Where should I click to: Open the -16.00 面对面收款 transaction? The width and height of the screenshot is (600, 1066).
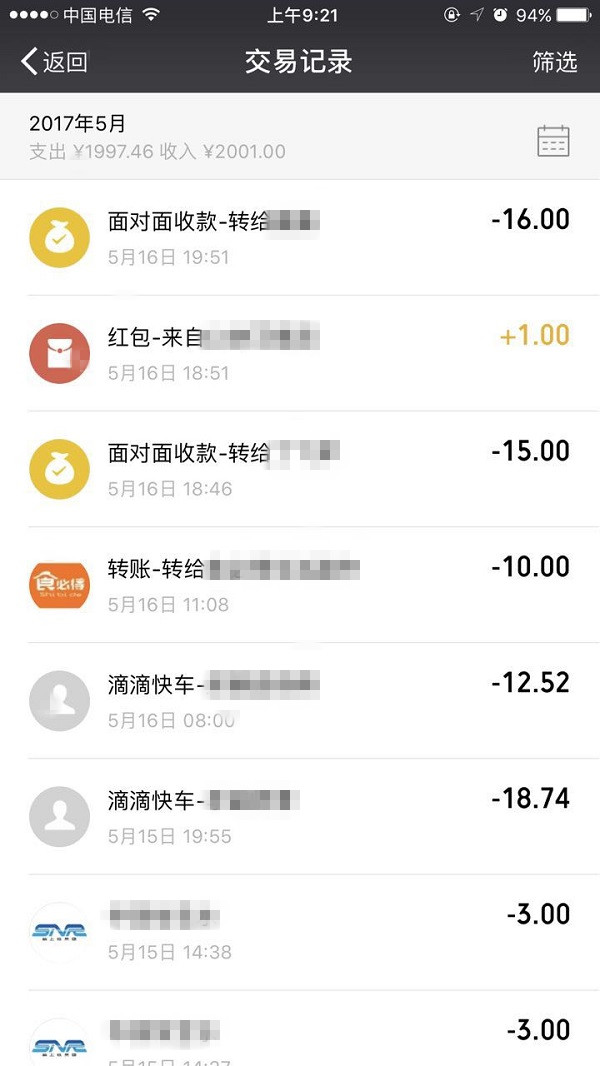(x=300, y=237)
